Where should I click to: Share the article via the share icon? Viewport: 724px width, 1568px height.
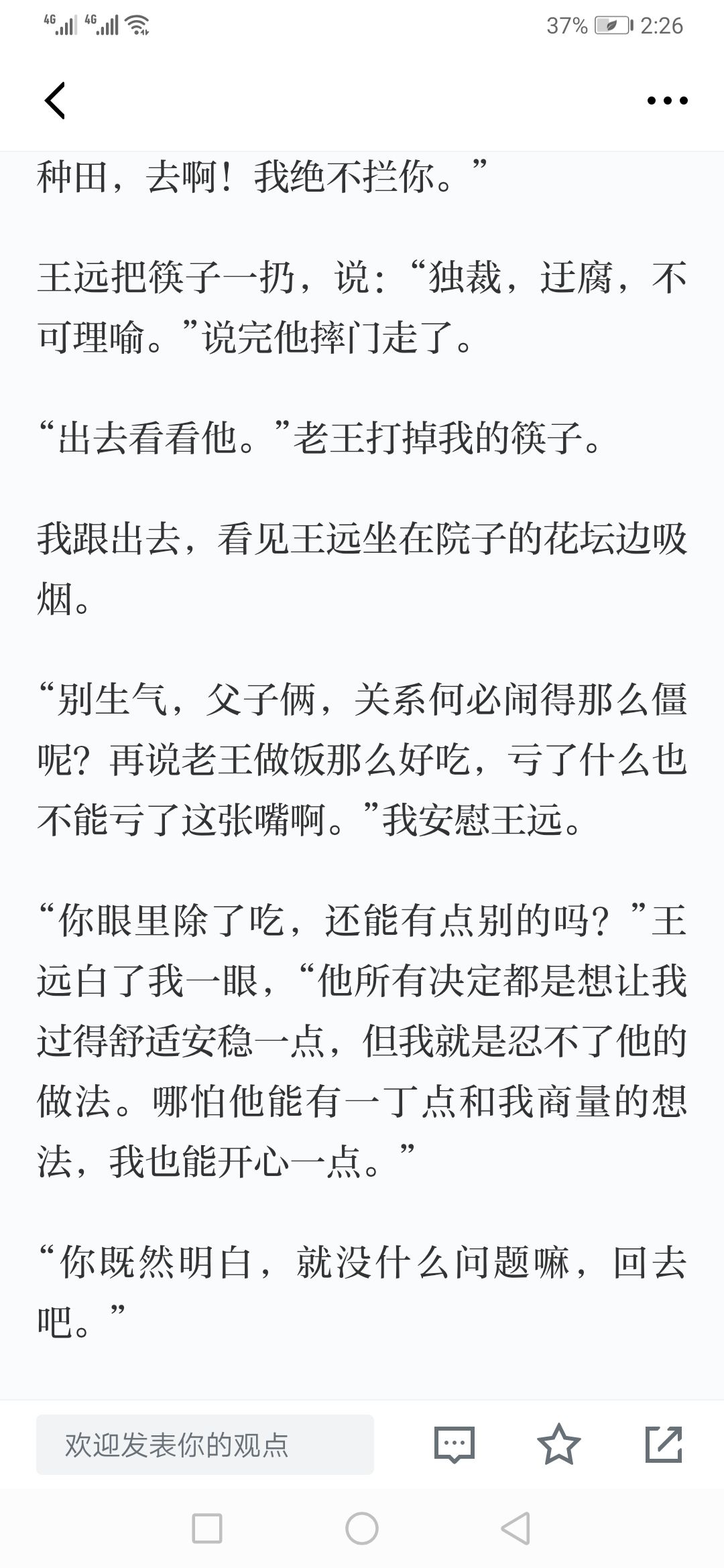pos(664,1444)
